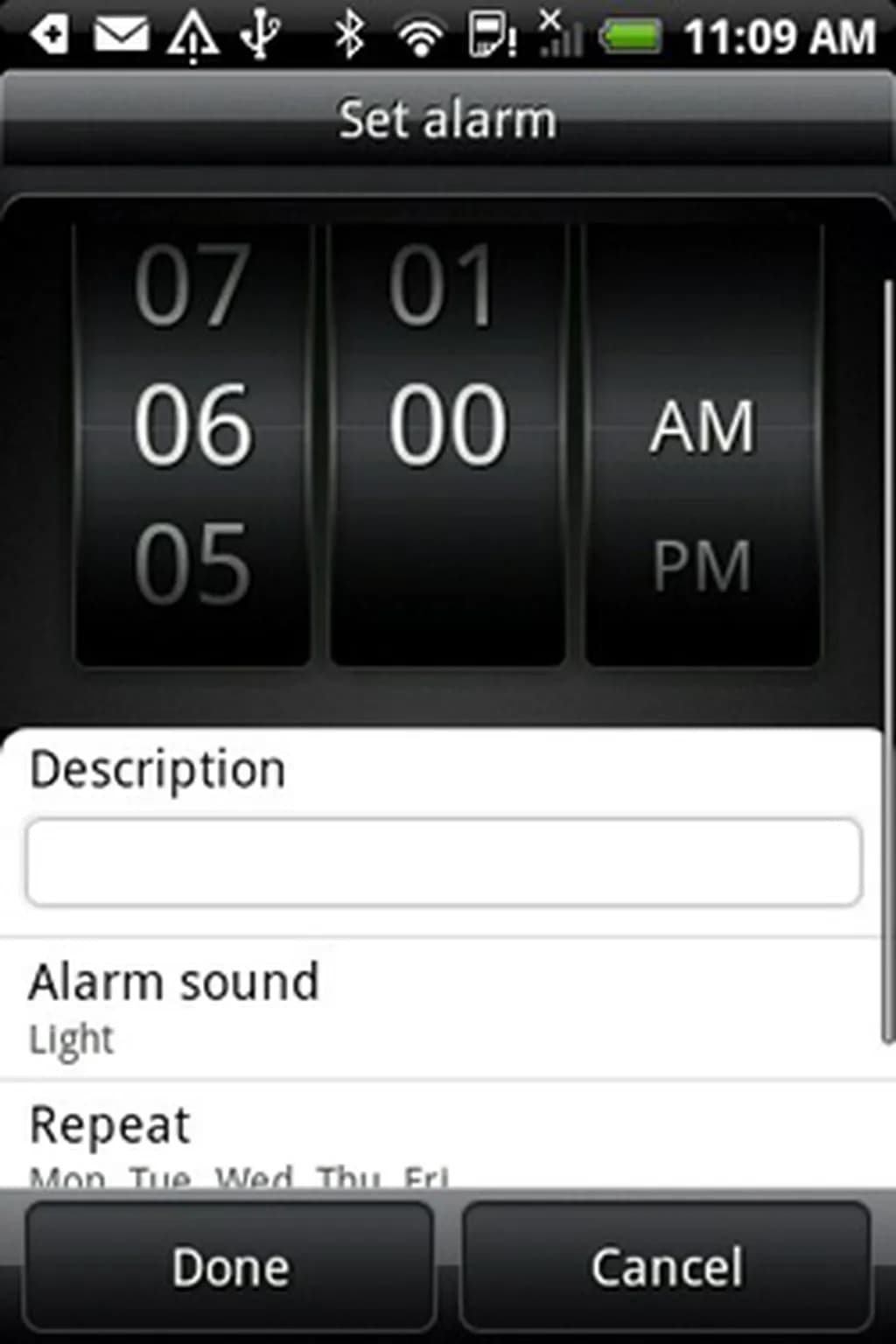Screen dimensions: 896x1344
Task: Tap the Description text field
Action: pos(444,862)
